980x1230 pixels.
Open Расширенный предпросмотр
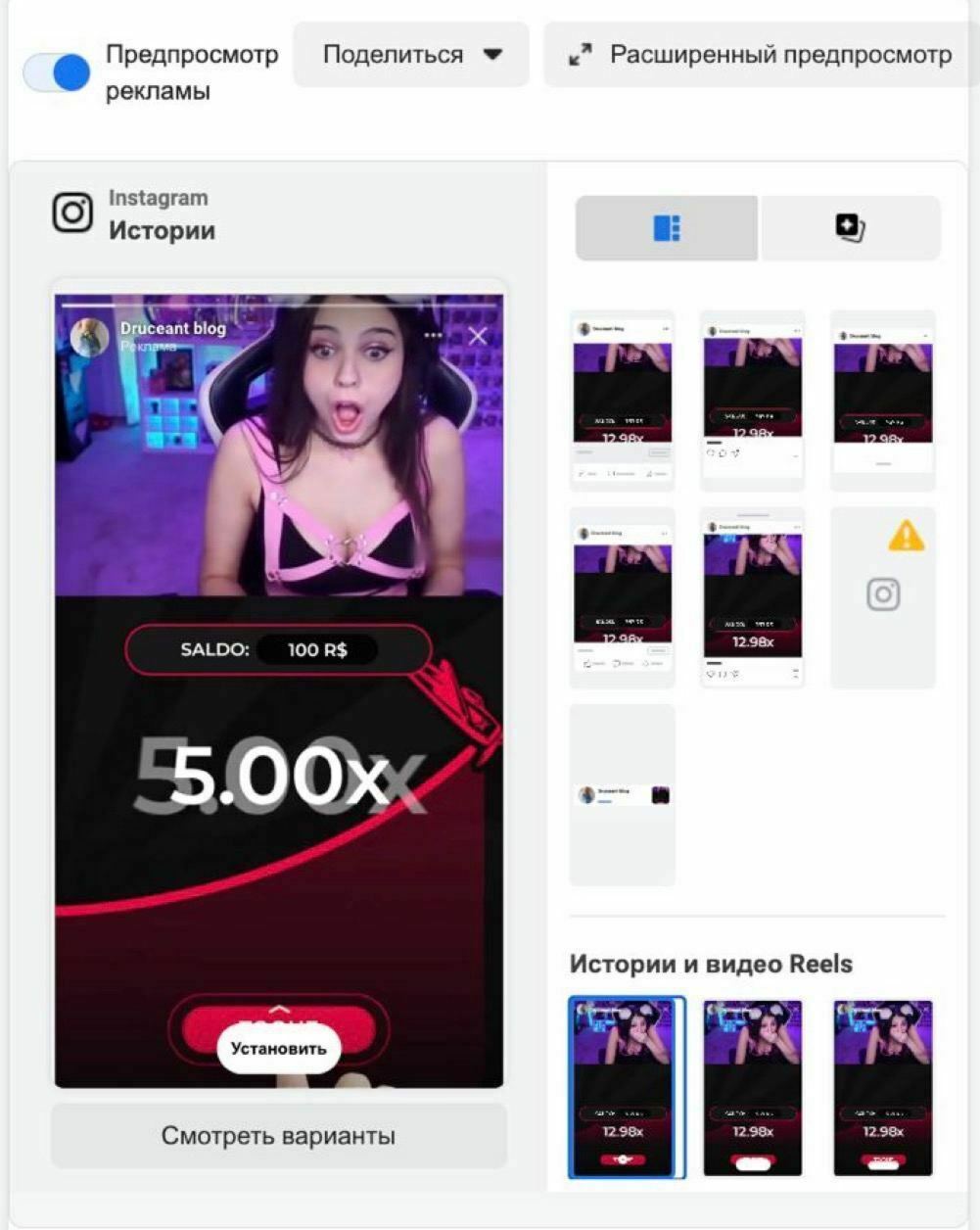point(761,55)
